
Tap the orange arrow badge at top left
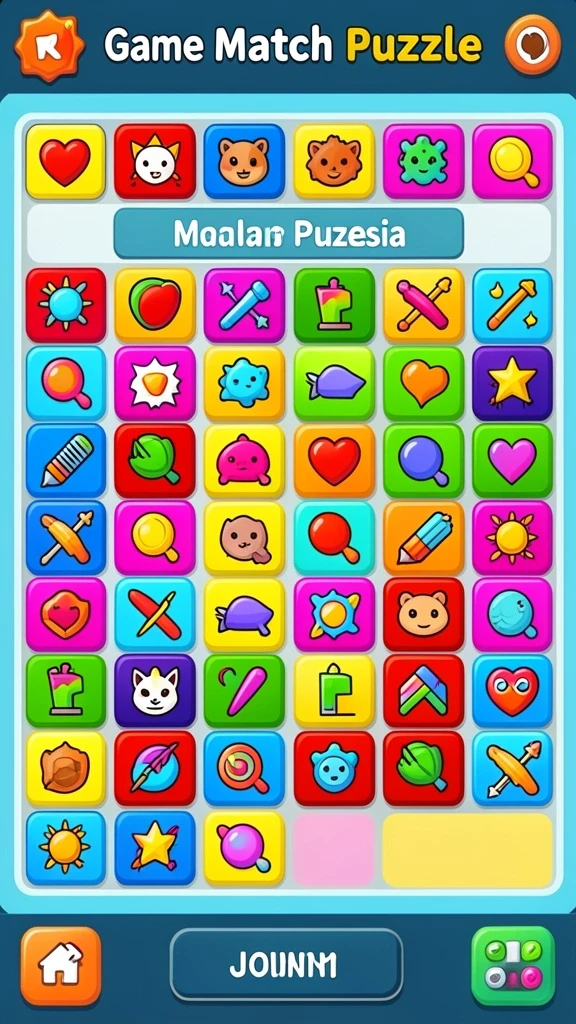(50, 45)
